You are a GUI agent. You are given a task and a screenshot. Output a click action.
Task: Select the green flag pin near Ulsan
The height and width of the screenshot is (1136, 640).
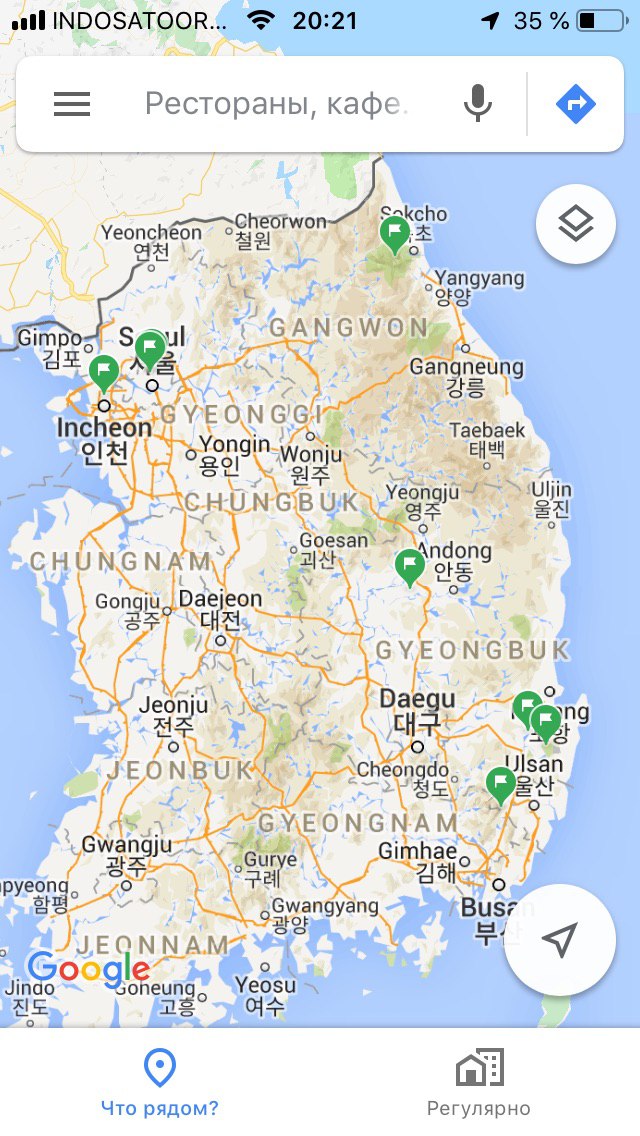click(x=500, y=785)
